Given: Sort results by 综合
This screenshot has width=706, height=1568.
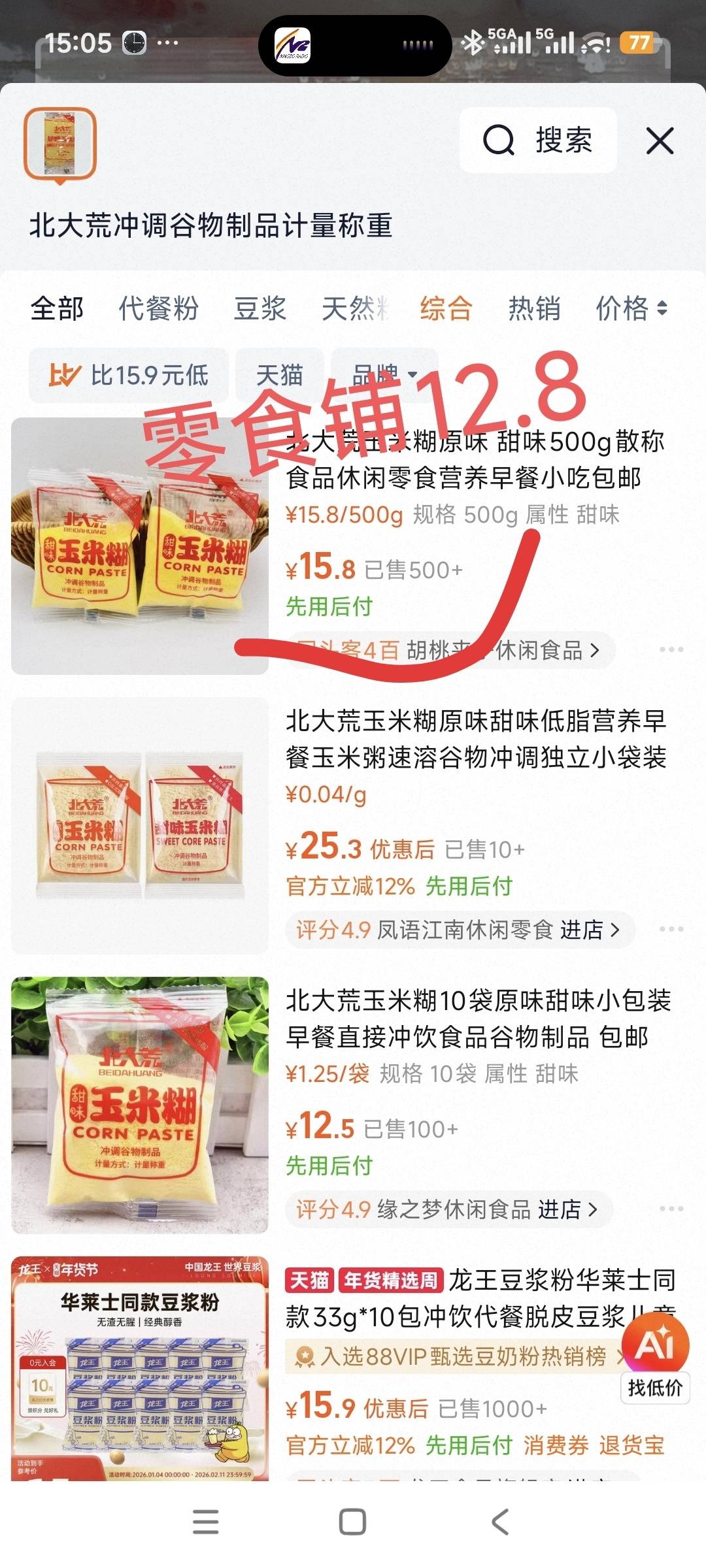Looking at the screenshot, I should 446,308.
